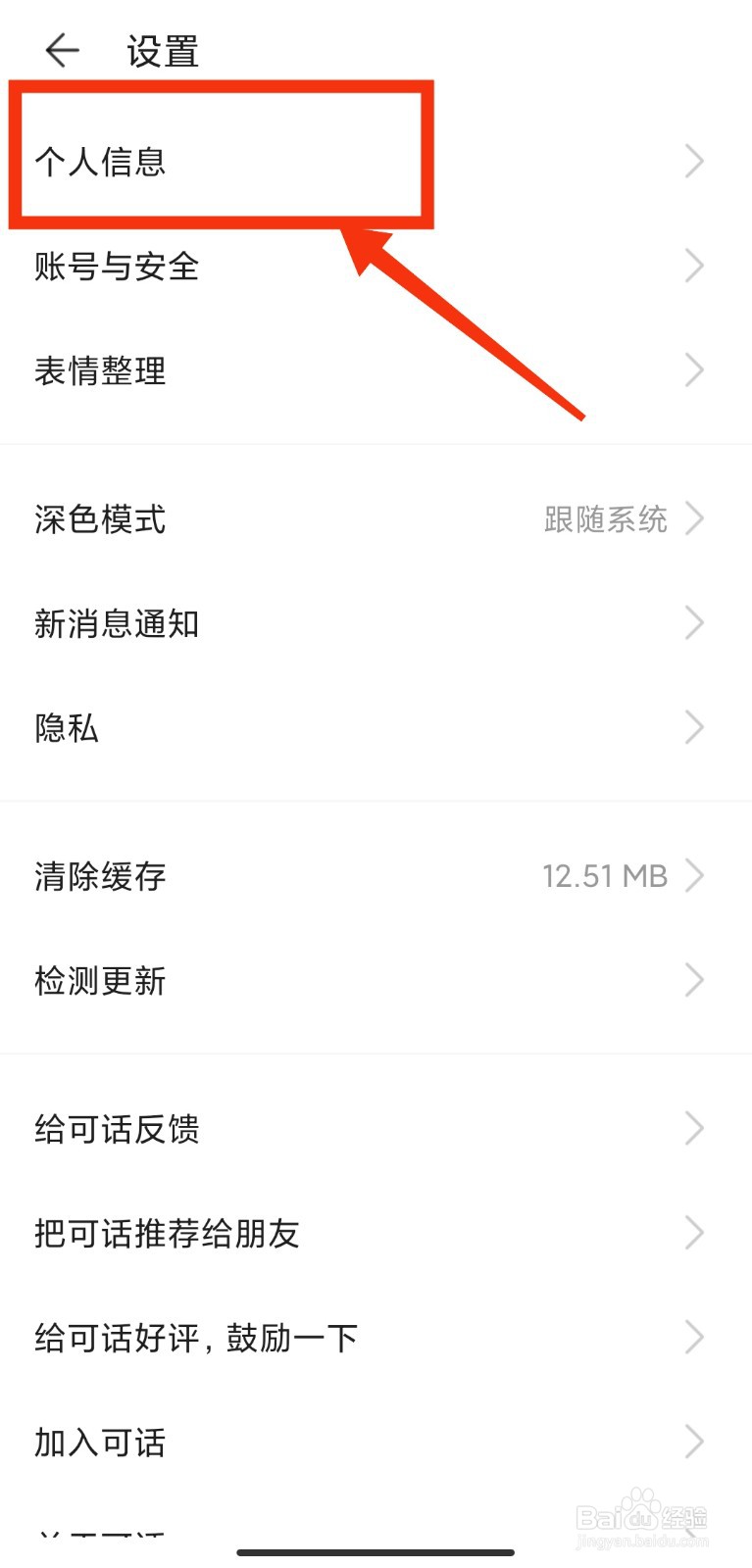Change 深色模式 setting
The width and height of the screenshot is (752, 1568).
376,518
